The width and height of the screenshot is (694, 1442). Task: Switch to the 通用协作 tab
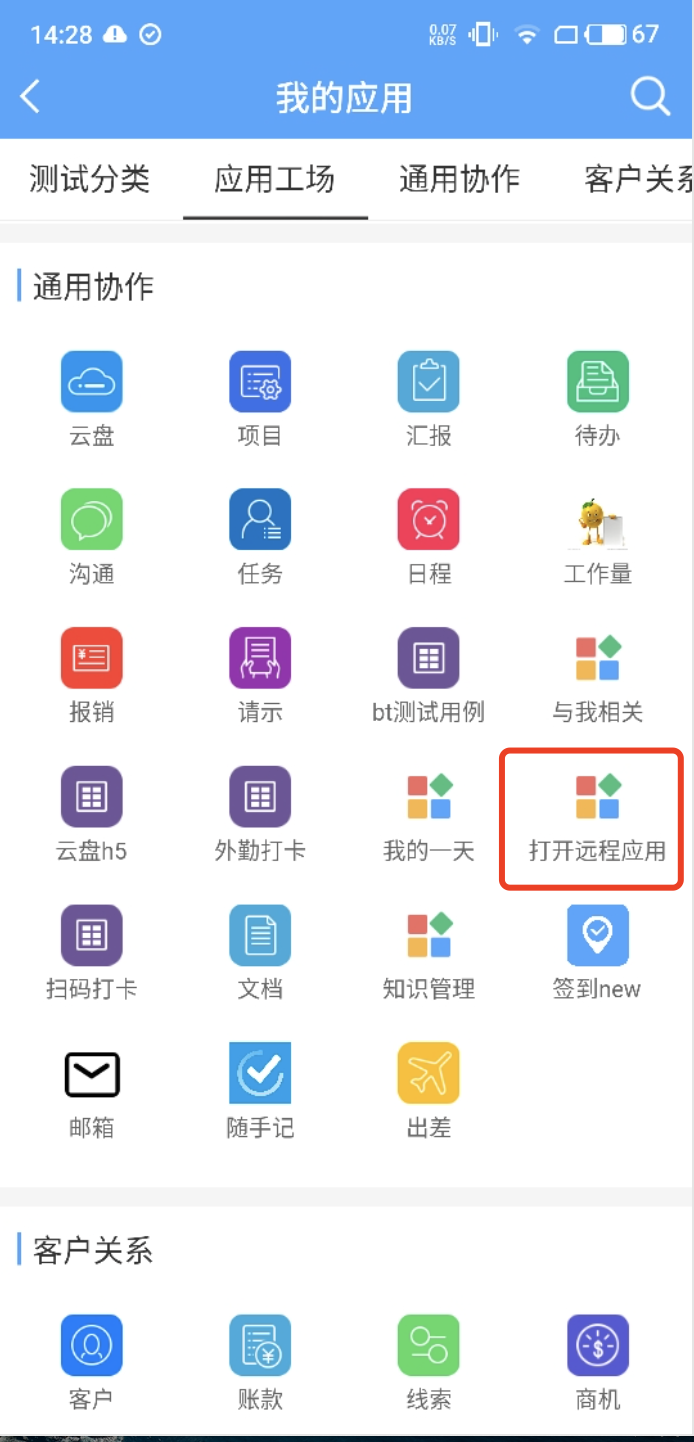[x=459, y=179]
